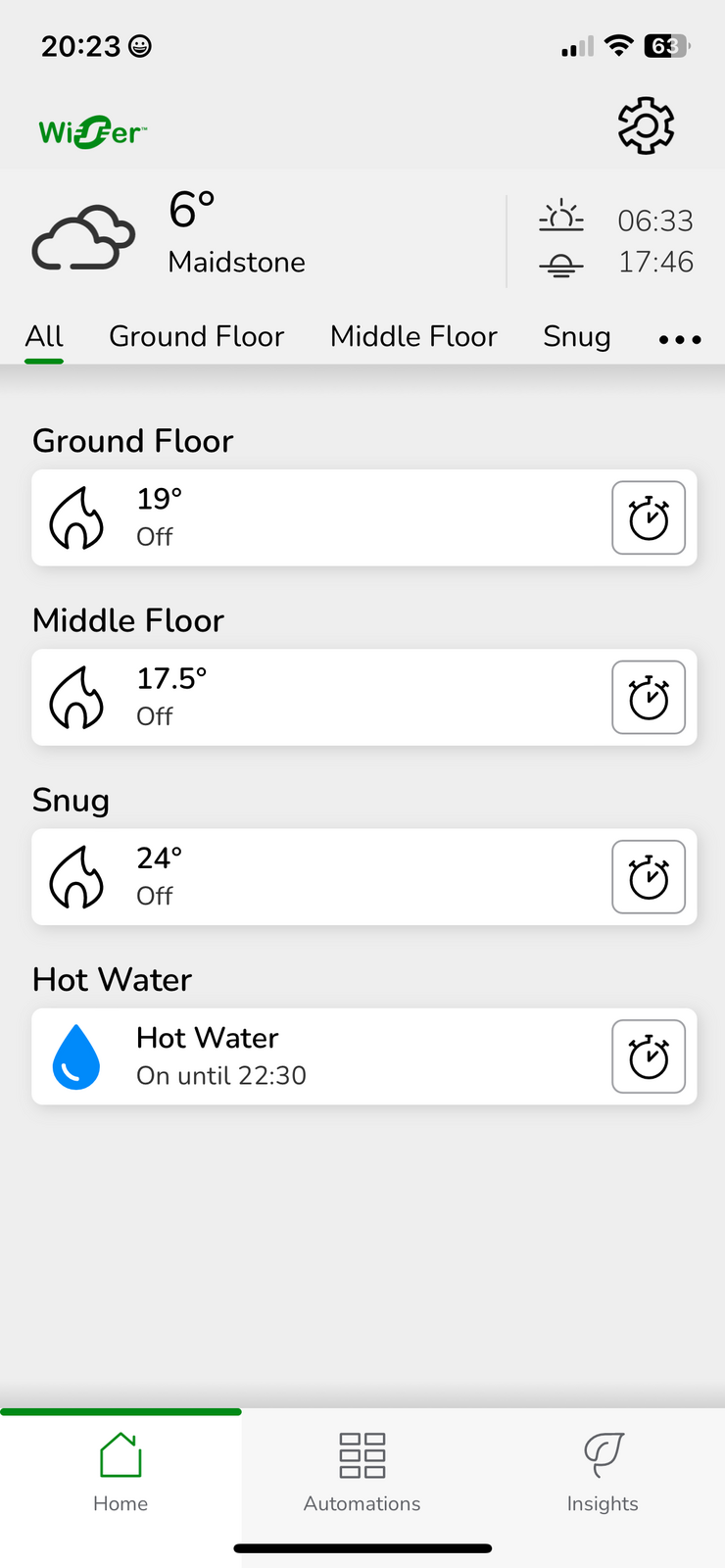Image resolution: width=725 pixels, height=1568 pixels.
Task: Tap the boost timer for Ground Floor
Action: point(649,517)
